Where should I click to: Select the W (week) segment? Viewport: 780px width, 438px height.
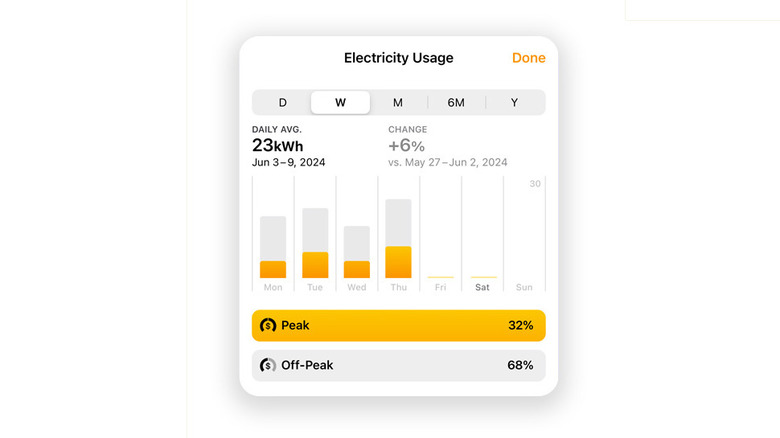point(340,103)
